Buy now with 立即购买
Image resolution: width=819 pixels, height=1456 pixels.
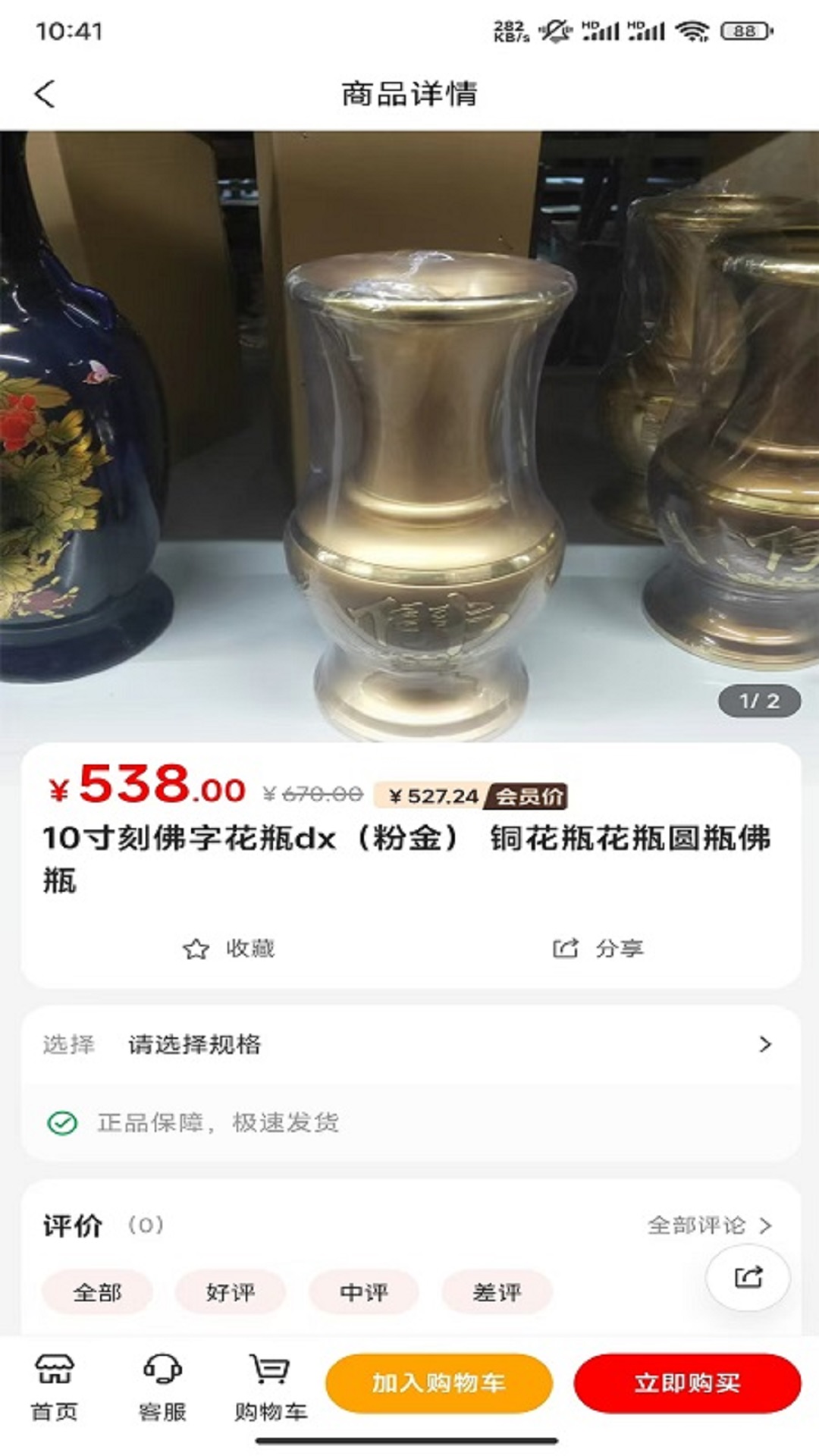[x=687, y=1382]
